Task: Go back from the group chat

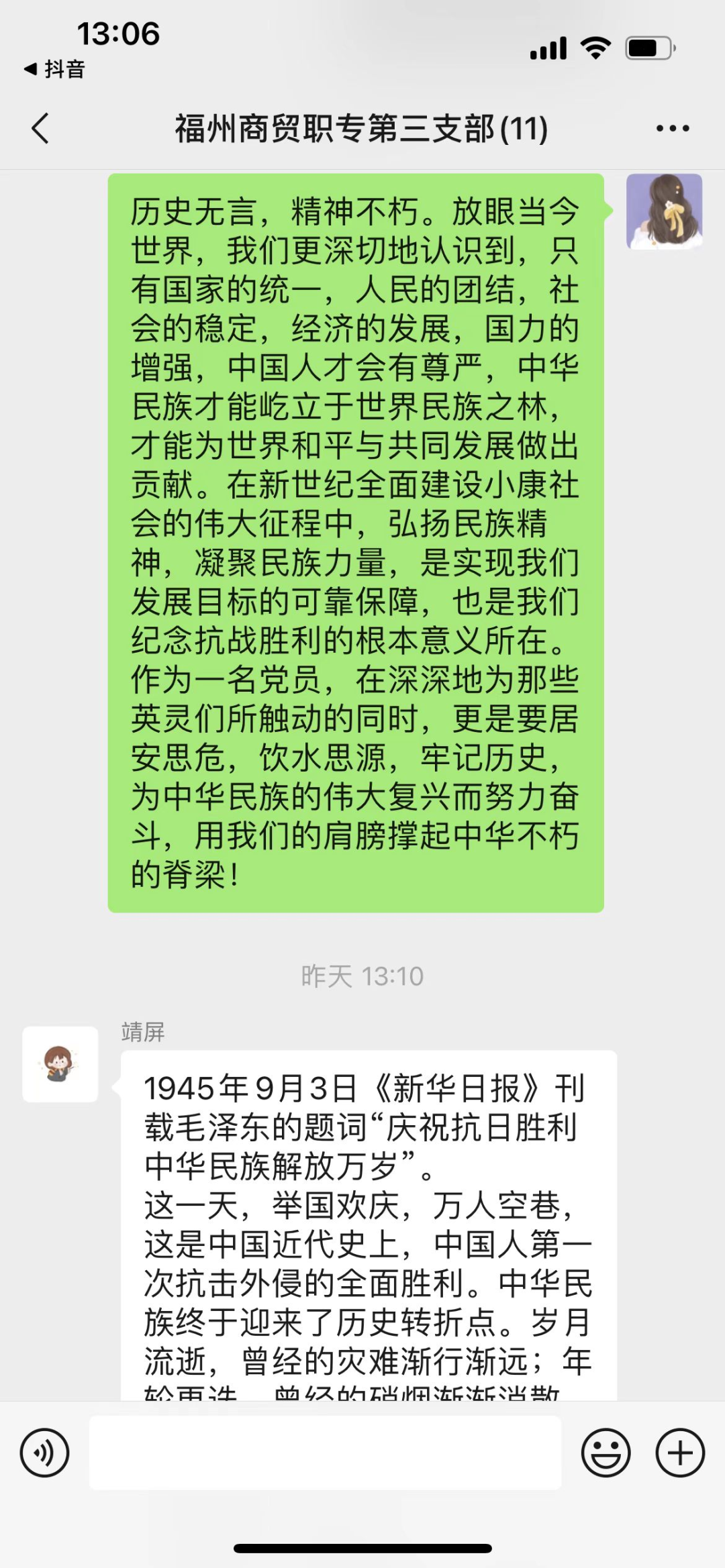Action: pos(40,128)
